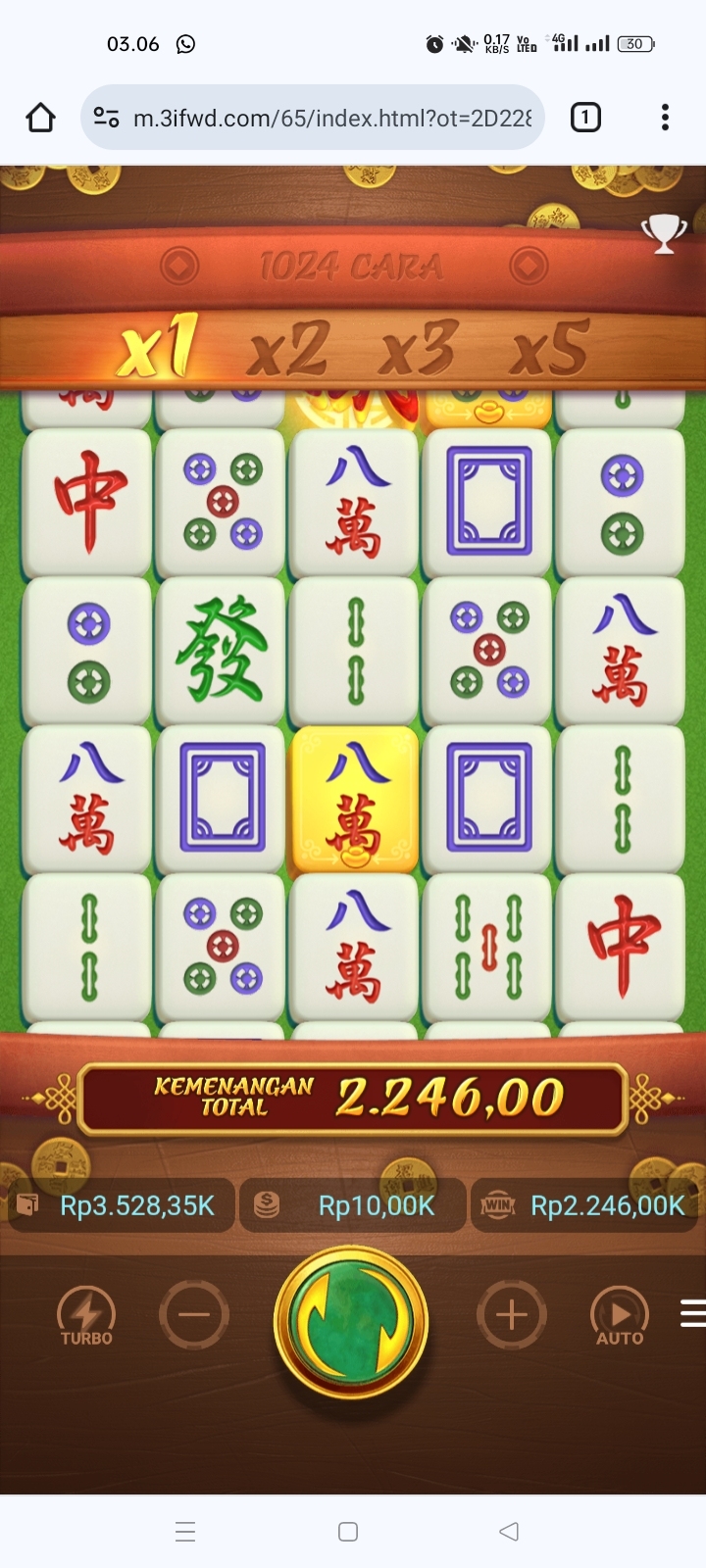Tap the green spin button
The image size is (706, 1568).
[351, 1322]
